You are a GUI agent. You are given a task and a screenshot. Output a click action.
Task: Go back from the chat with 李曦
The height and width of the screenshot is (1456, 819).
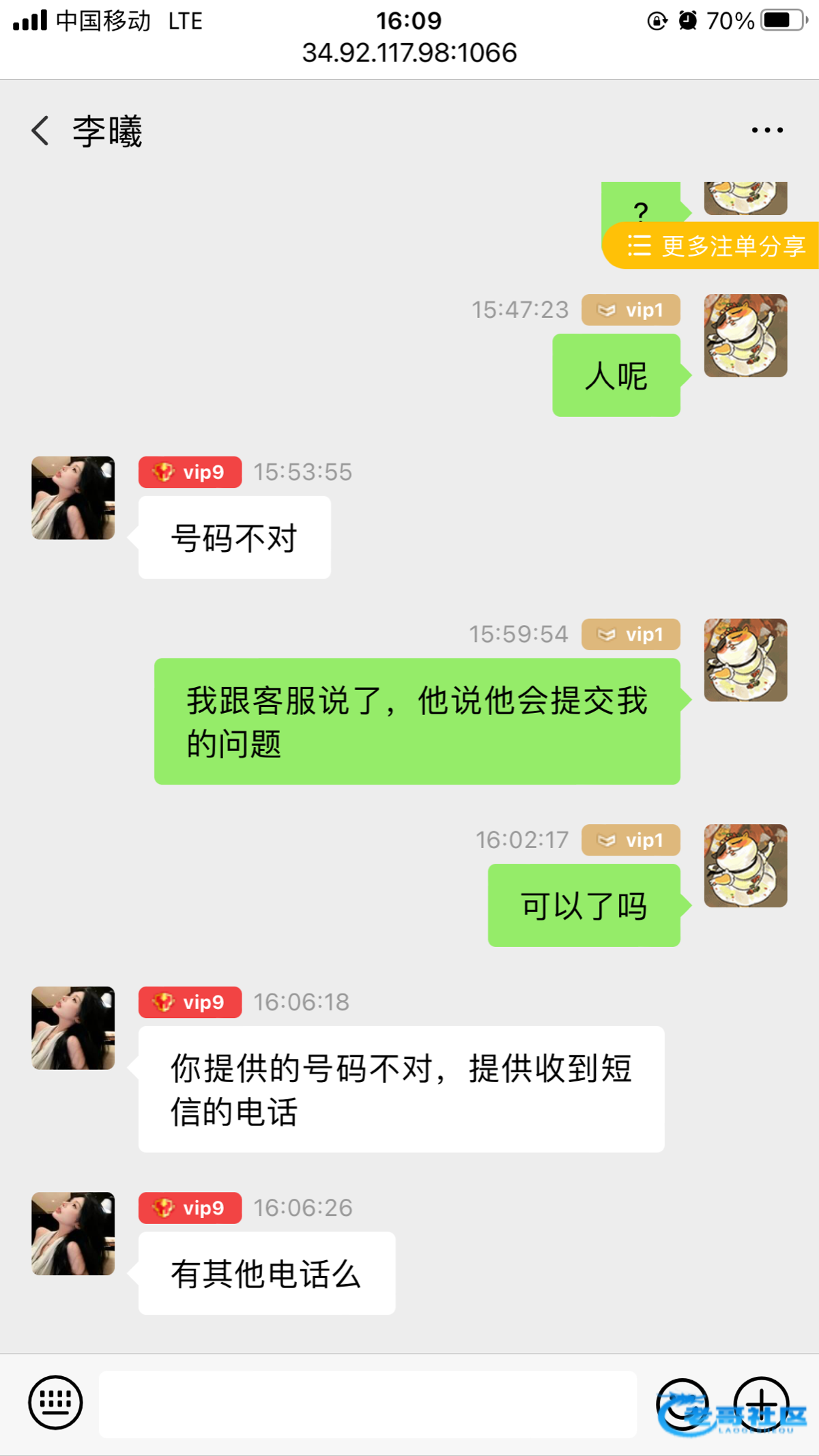click(x=41, y=130)
